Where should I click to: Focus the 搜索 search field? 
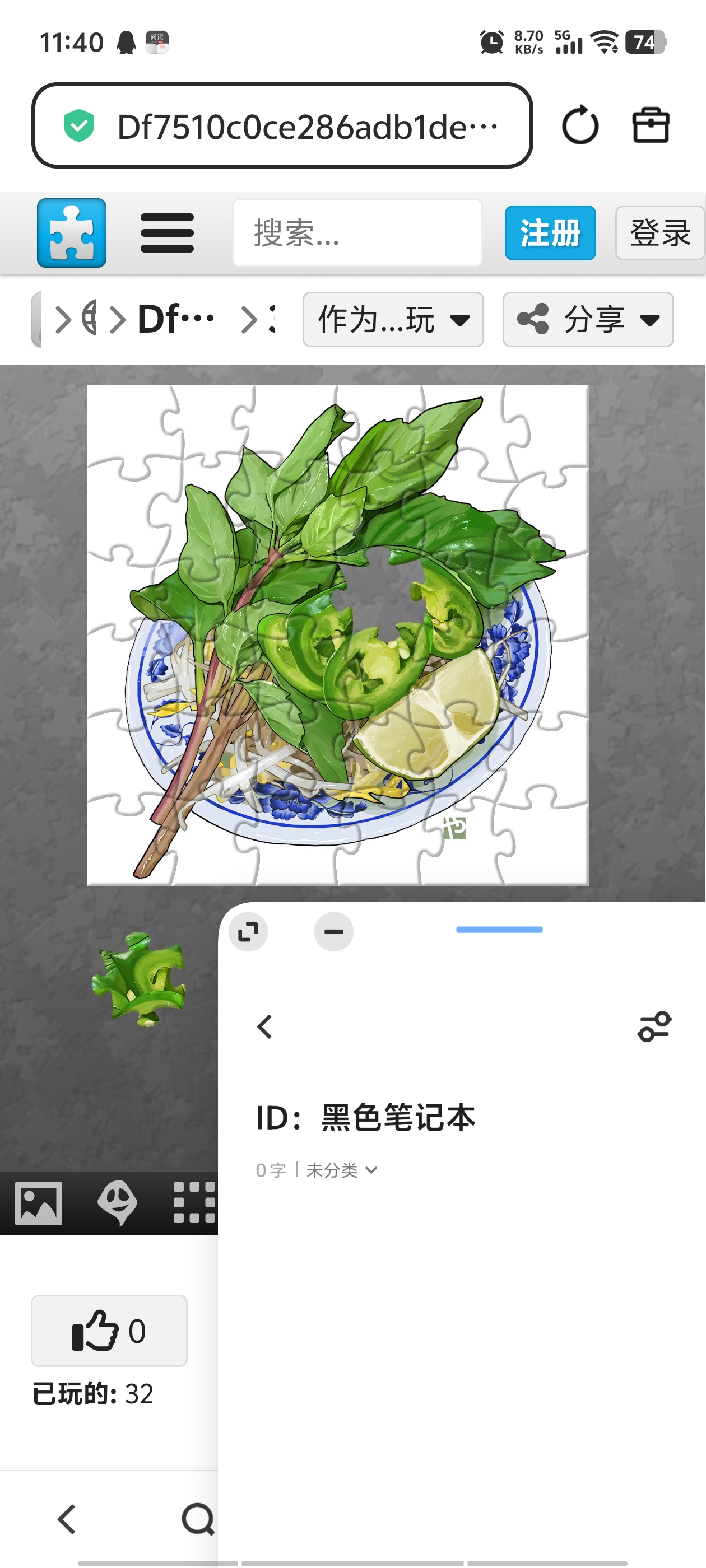[x=357, y=233]
